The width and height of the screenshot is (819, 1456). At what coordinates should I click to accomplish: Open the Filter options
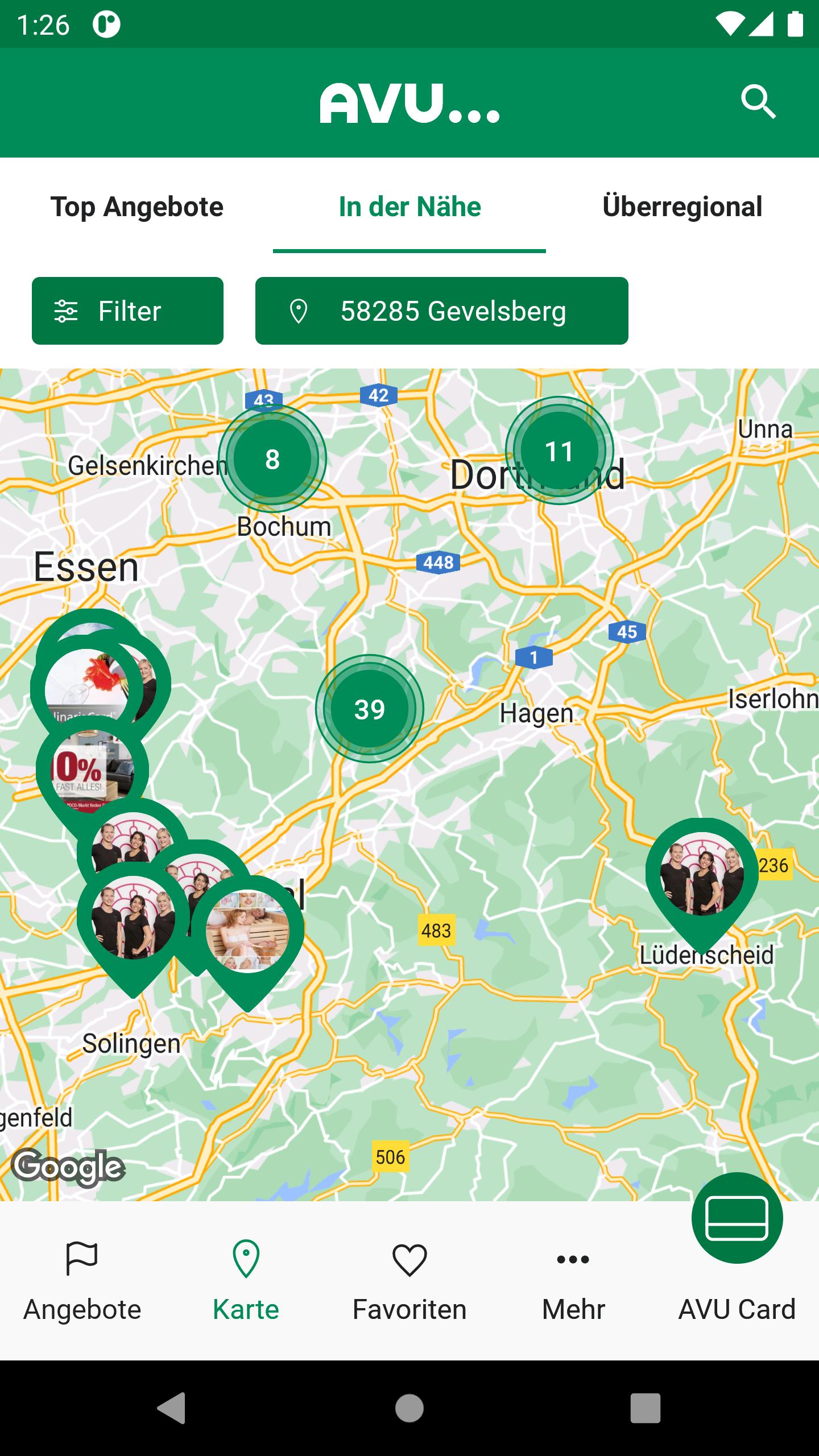point(127,311)
